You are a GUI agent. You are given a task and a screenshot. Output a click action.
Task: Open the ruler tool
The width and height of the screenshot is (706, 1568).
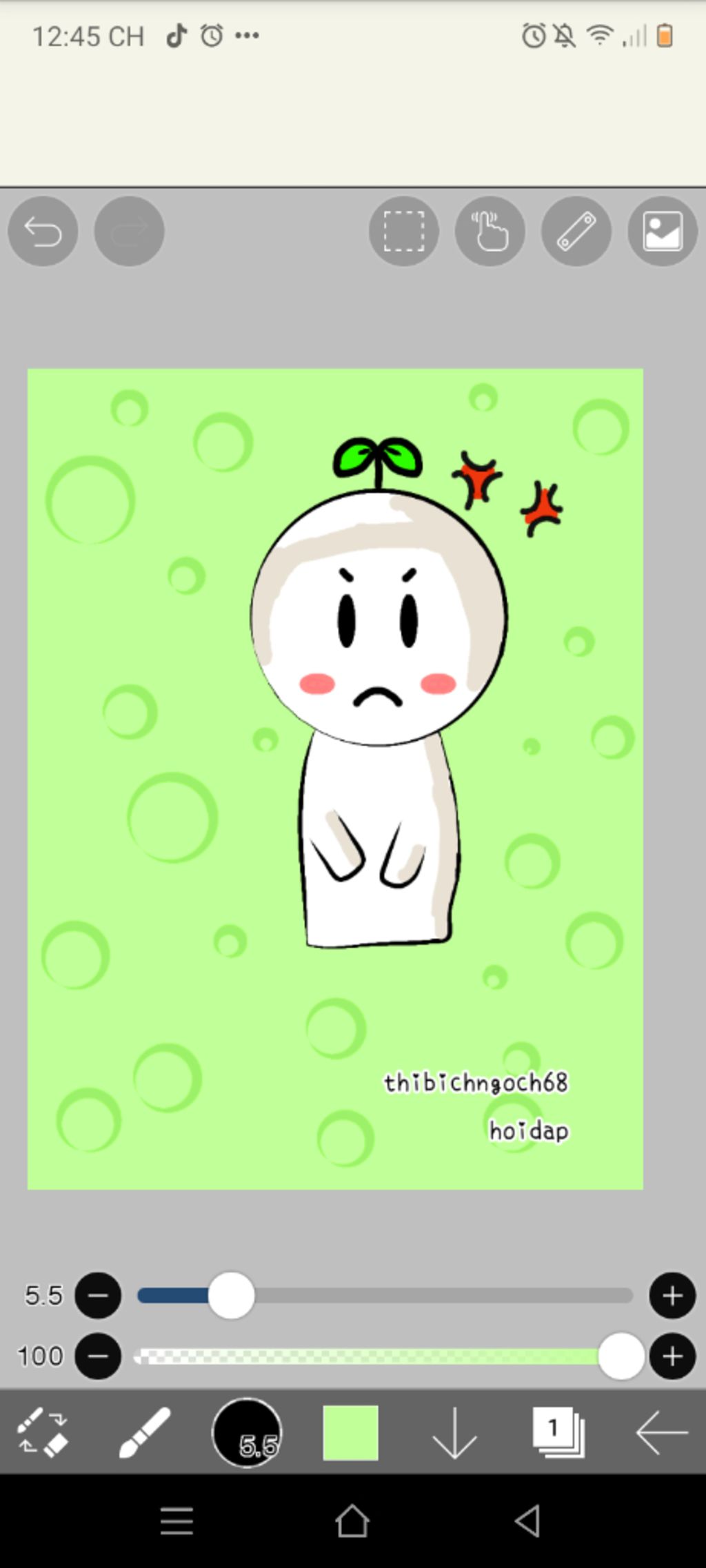click(576, 232)
